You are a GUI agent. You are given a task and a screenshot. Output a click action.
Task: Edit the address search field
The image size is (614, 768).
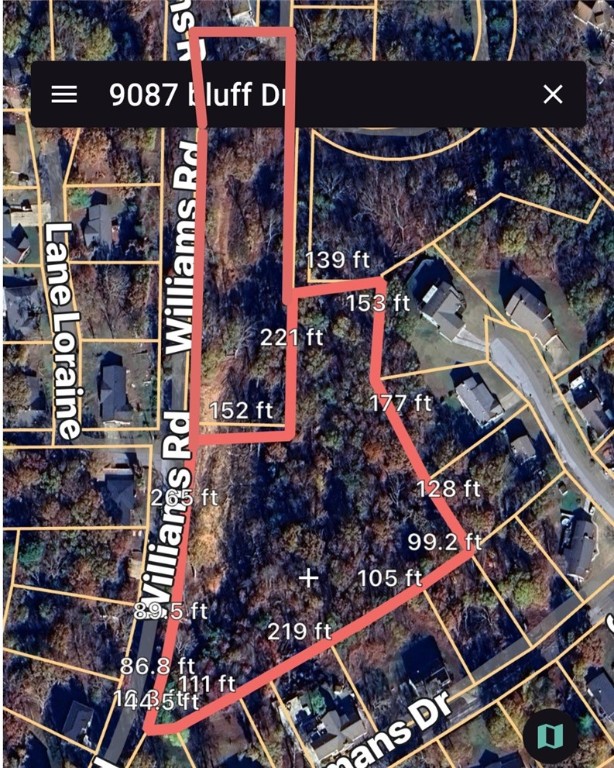click(300, 94)
